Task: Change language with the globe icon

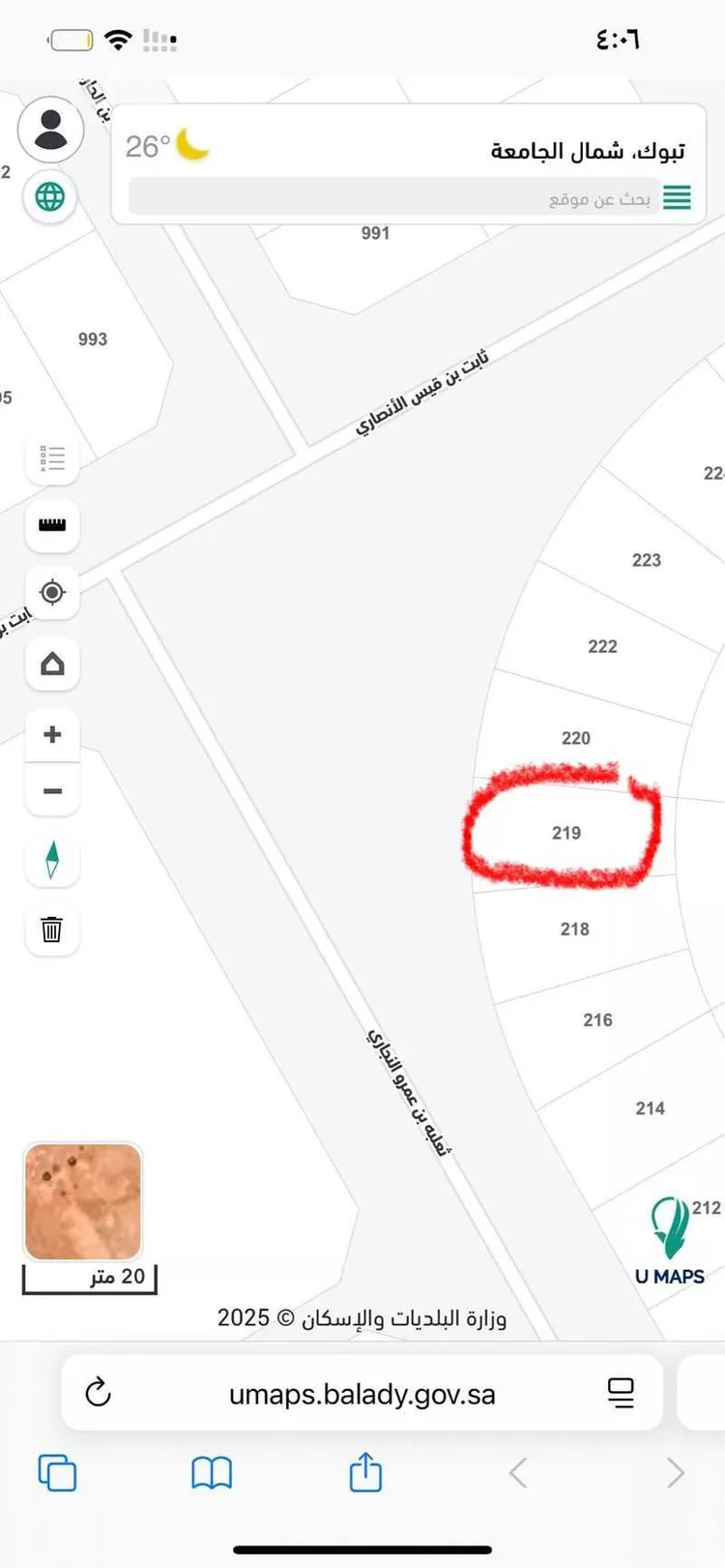Action: (50, 196)
